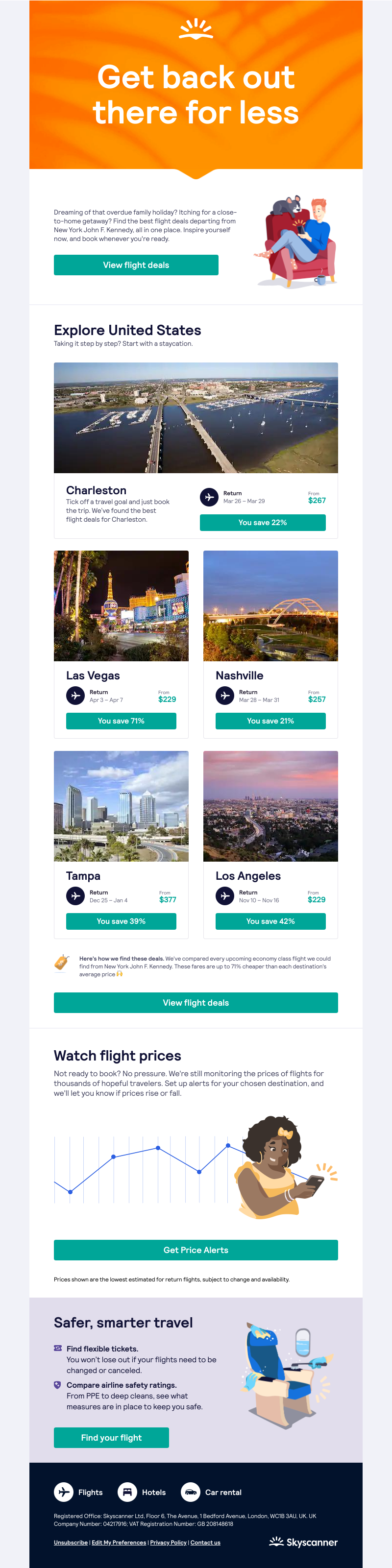Tap Get Price Alerts
This screenshot has width=392, height=1568.
(196, 1250)
